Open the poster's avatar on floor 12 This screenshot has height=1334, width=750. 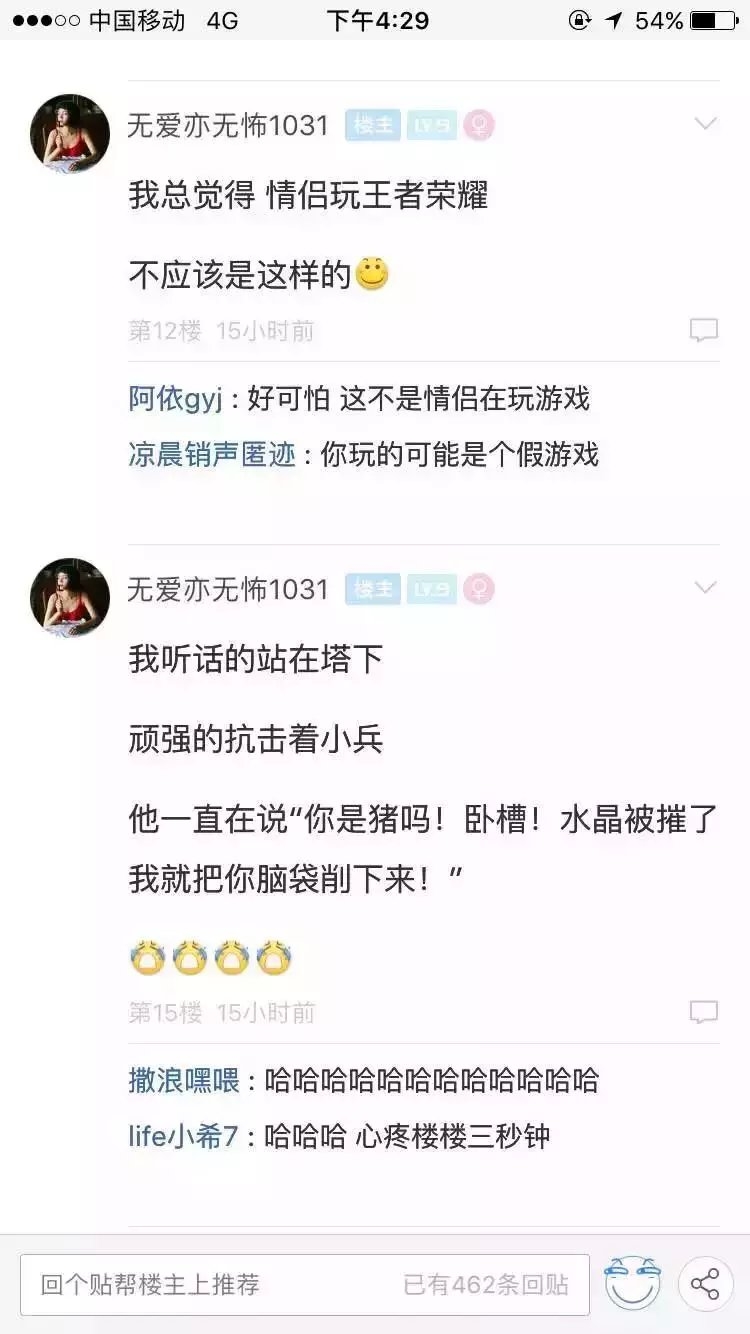click(x=70, y=134)
